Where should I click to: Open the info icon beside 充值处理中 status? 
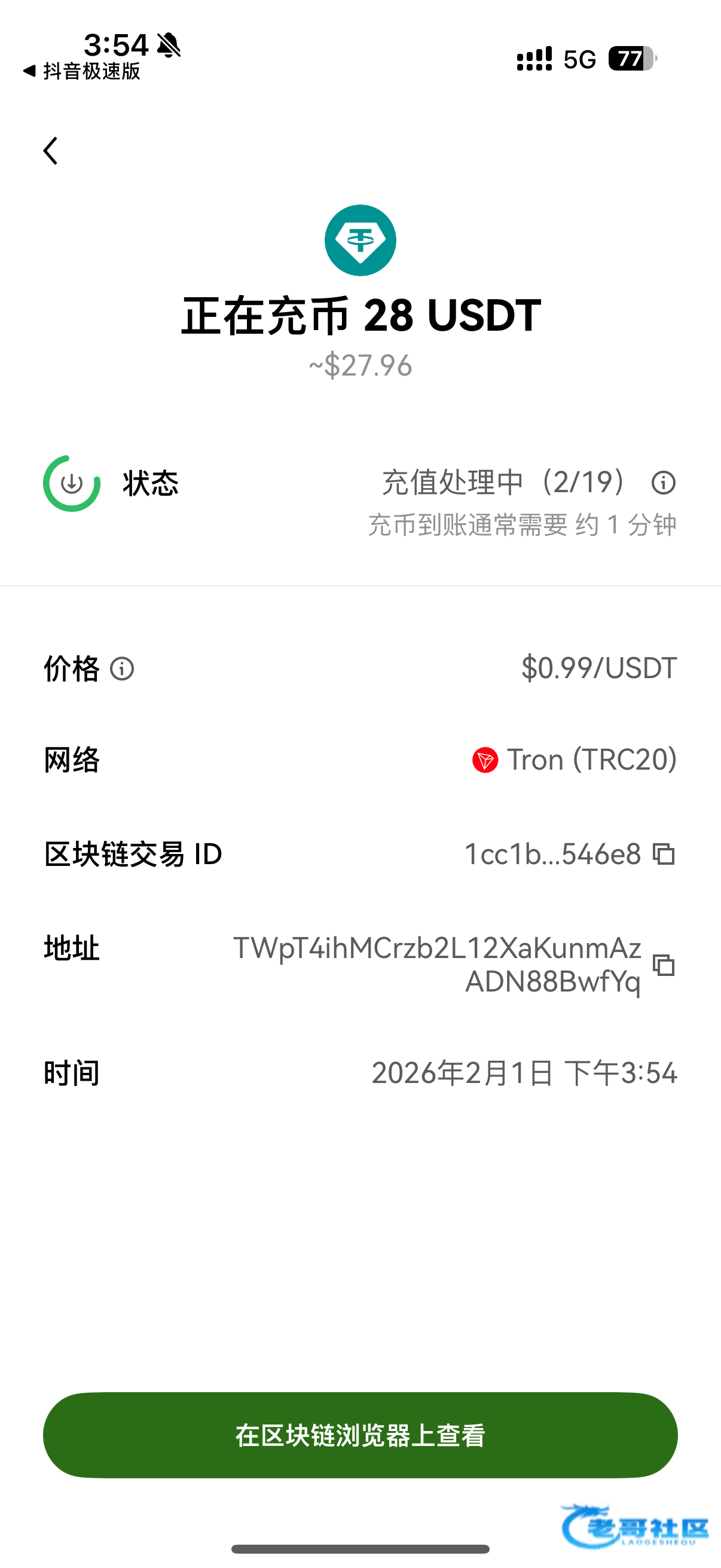[663, 483]
